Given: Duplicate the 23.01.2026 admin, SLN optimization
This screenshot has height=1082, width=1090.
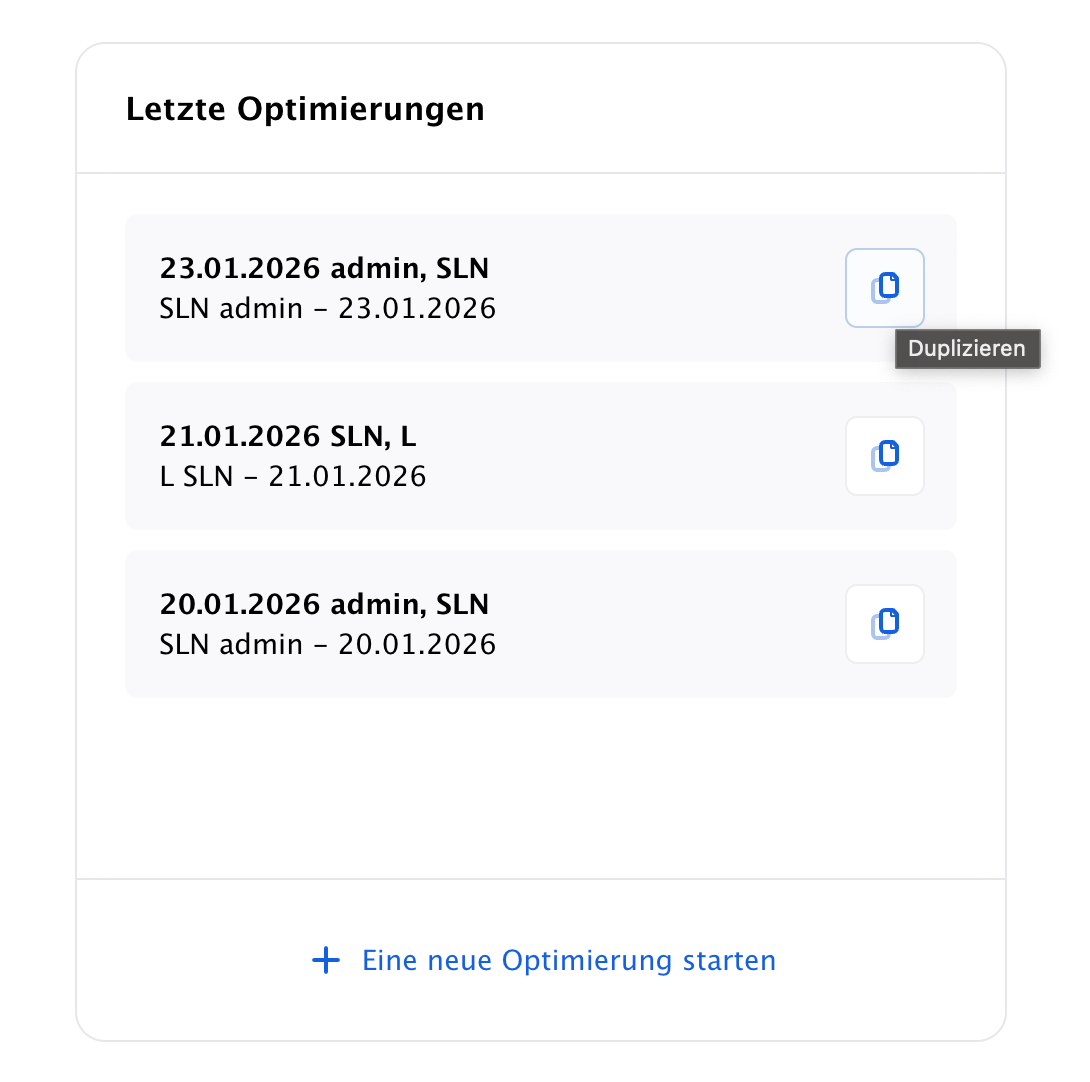Looking at the screenshot, I should [884, 288].
